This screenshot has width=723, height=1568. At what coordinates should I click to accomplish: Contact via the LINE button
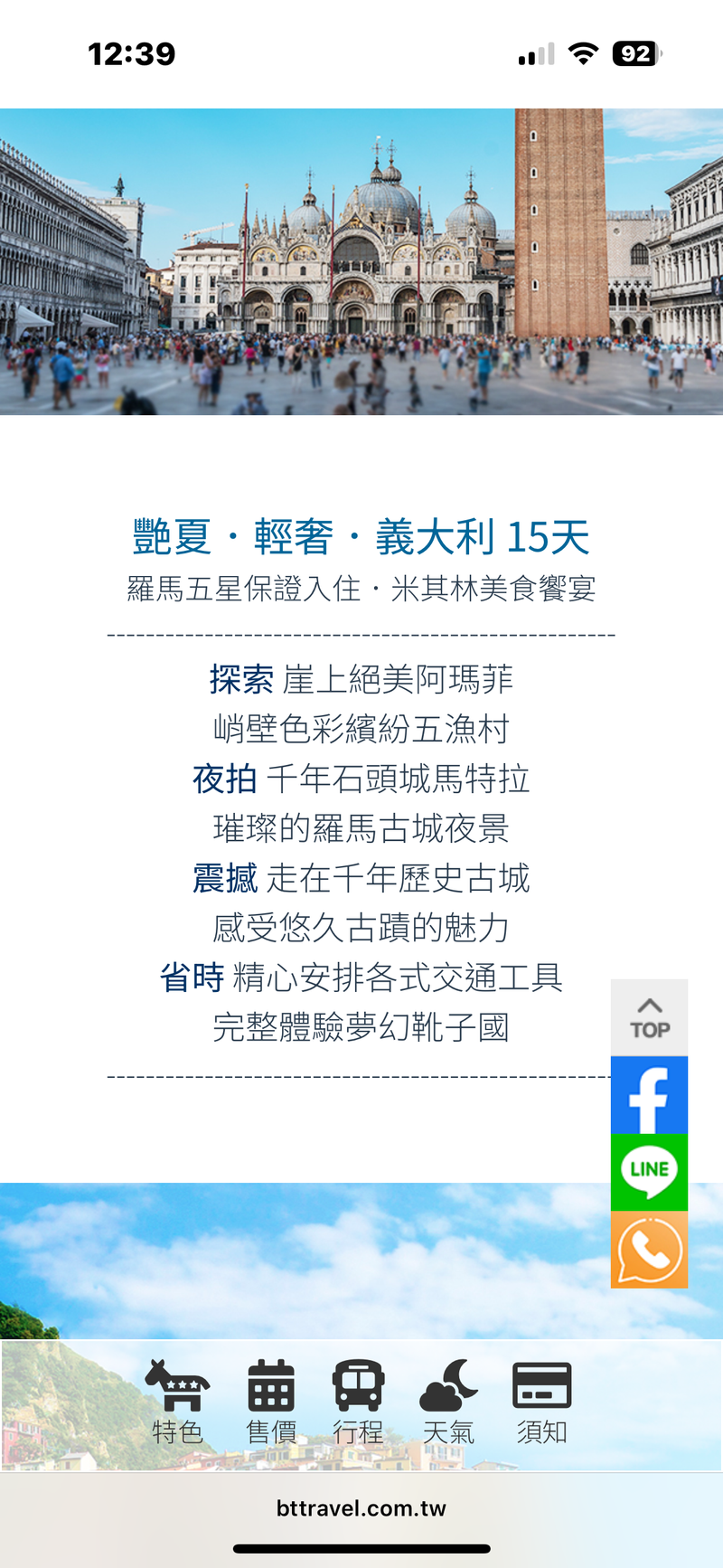point(649,1172)
